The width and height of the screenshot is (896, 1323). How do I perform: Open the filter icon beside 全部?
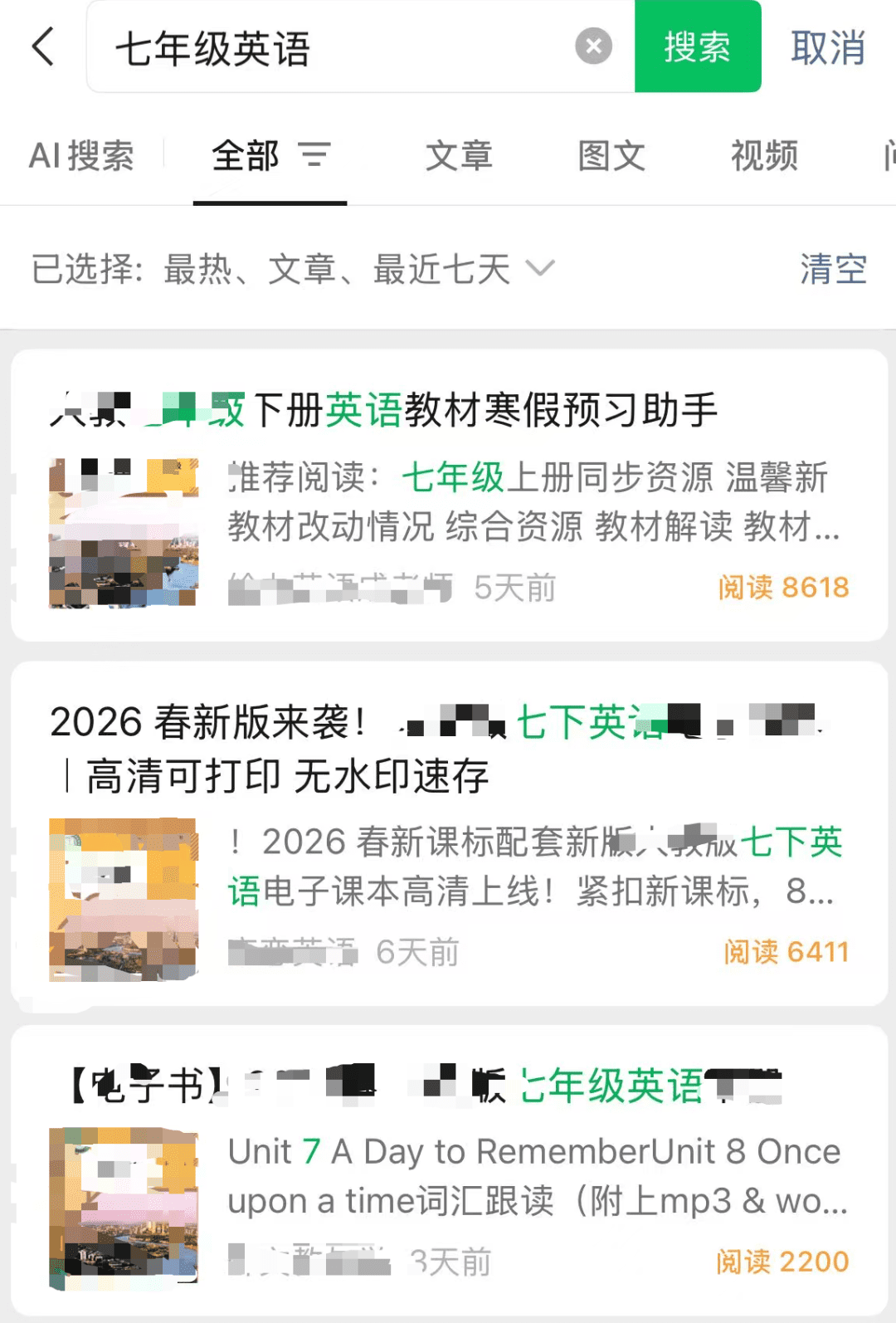click(314, 154)
